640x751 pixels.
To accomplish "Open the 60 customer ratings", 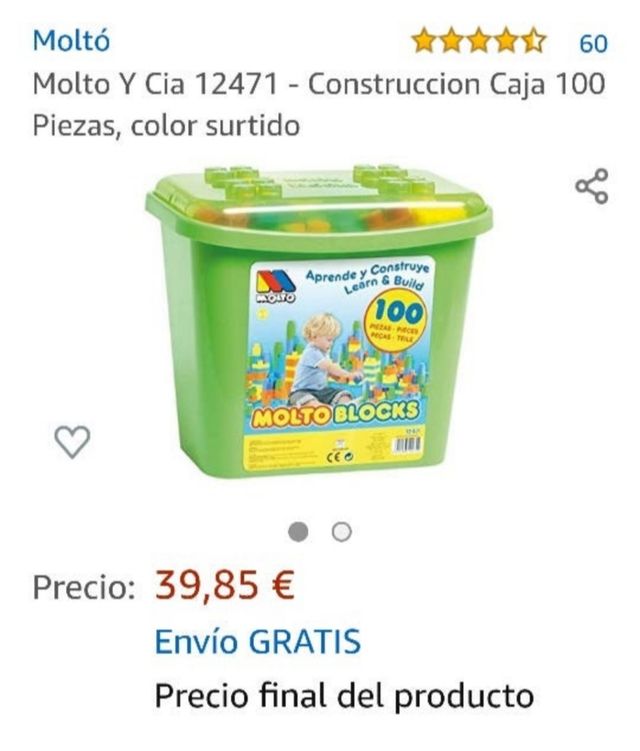I will tap(593, 43).
